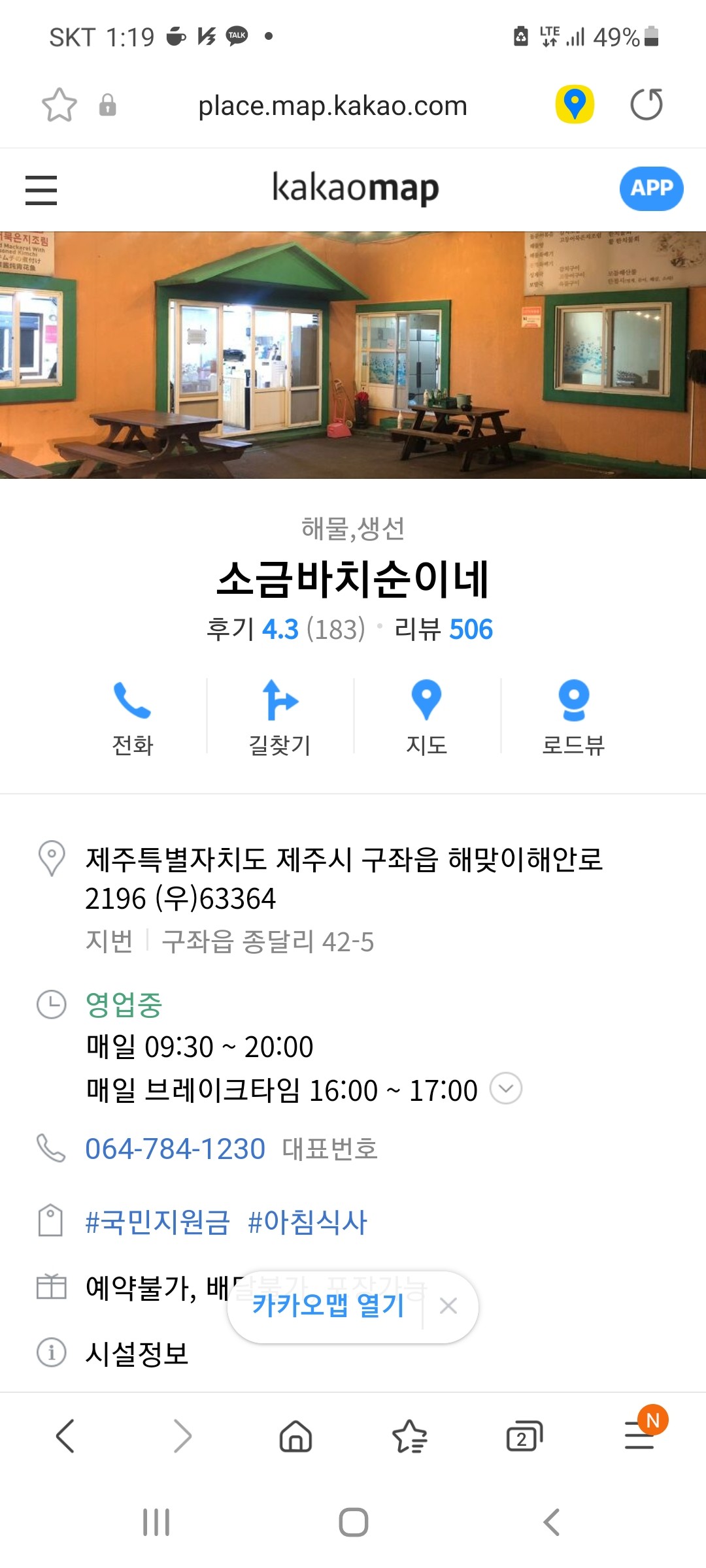Go to browser home page
This screenshot has width=706, height=1568.
coord(295,1437)
